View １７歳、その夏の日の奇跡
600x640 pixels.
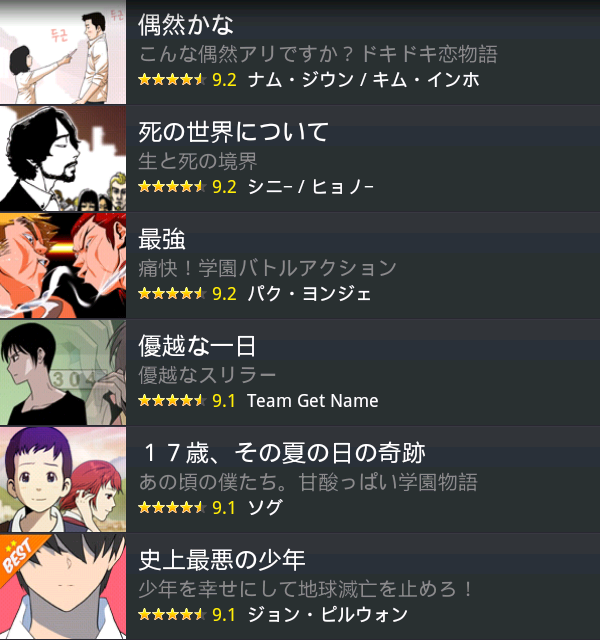point(300,479)
